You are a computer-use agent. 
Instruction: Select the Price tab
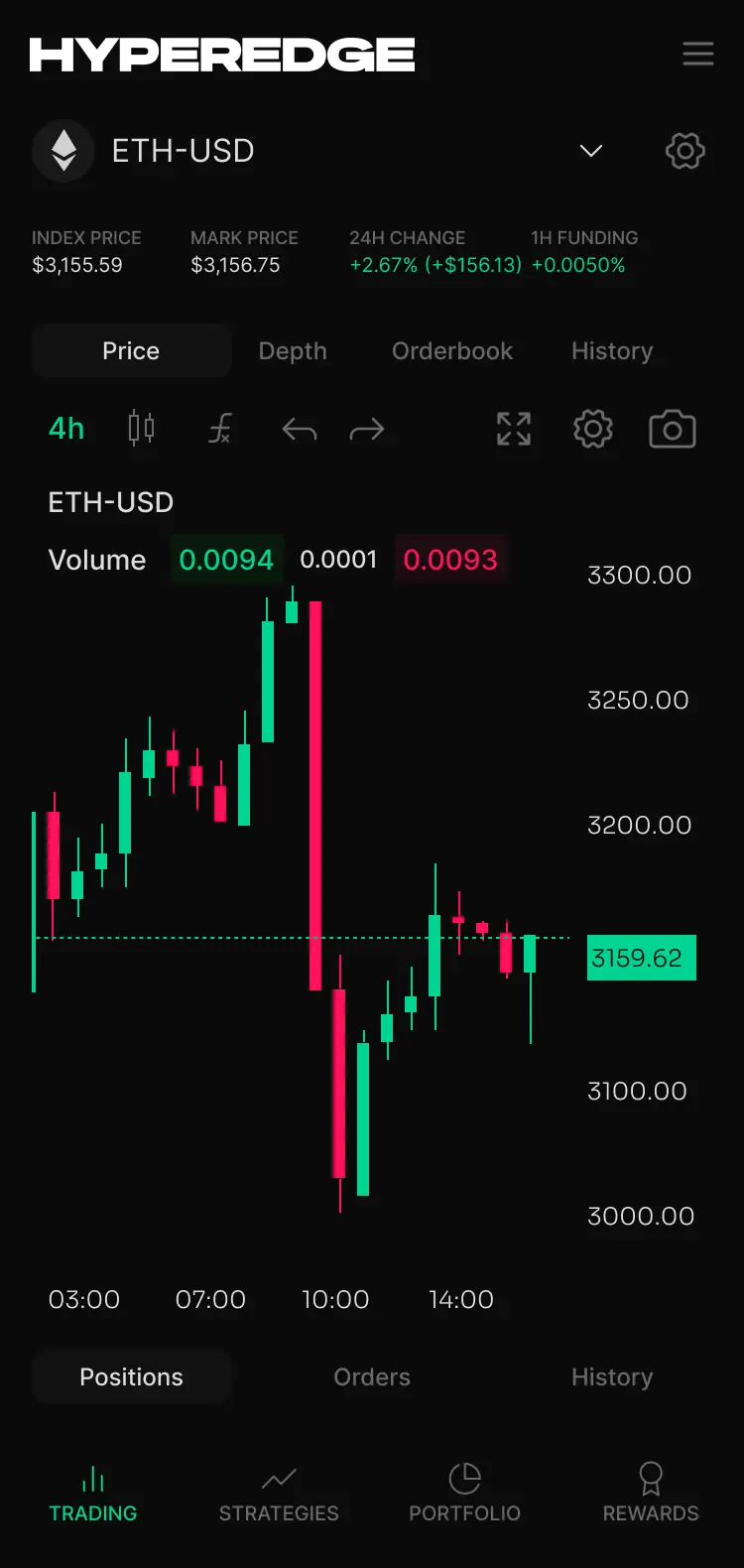(x=131, y=351)
